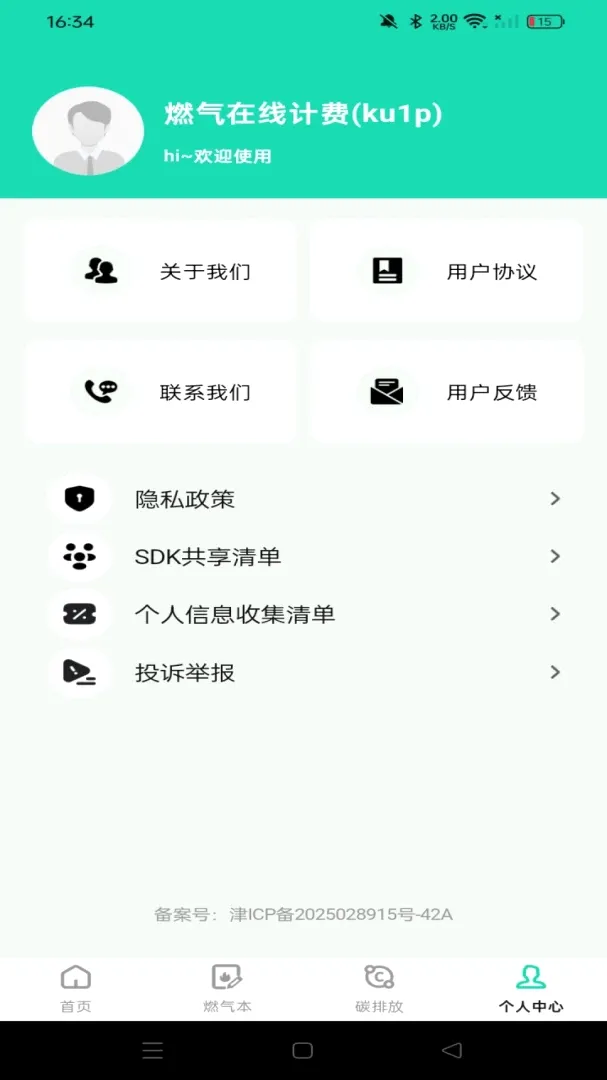Switch to the 碳排放 tab
The height and width of the screenshot is (1080, 607).
[x=379, y=988]
